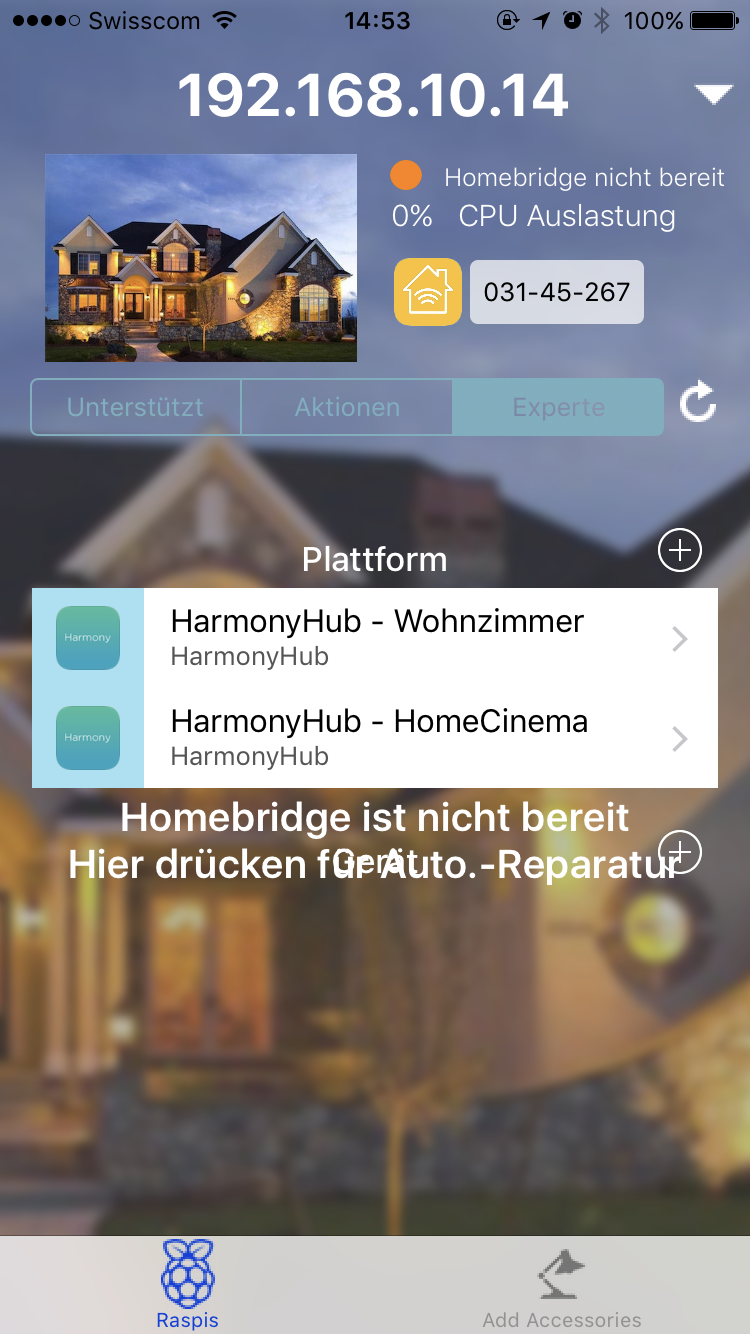Switch to Add Accessories tab
Image resolution: width=750 pixels, height=1334 pixels.
click(562, 1285)
